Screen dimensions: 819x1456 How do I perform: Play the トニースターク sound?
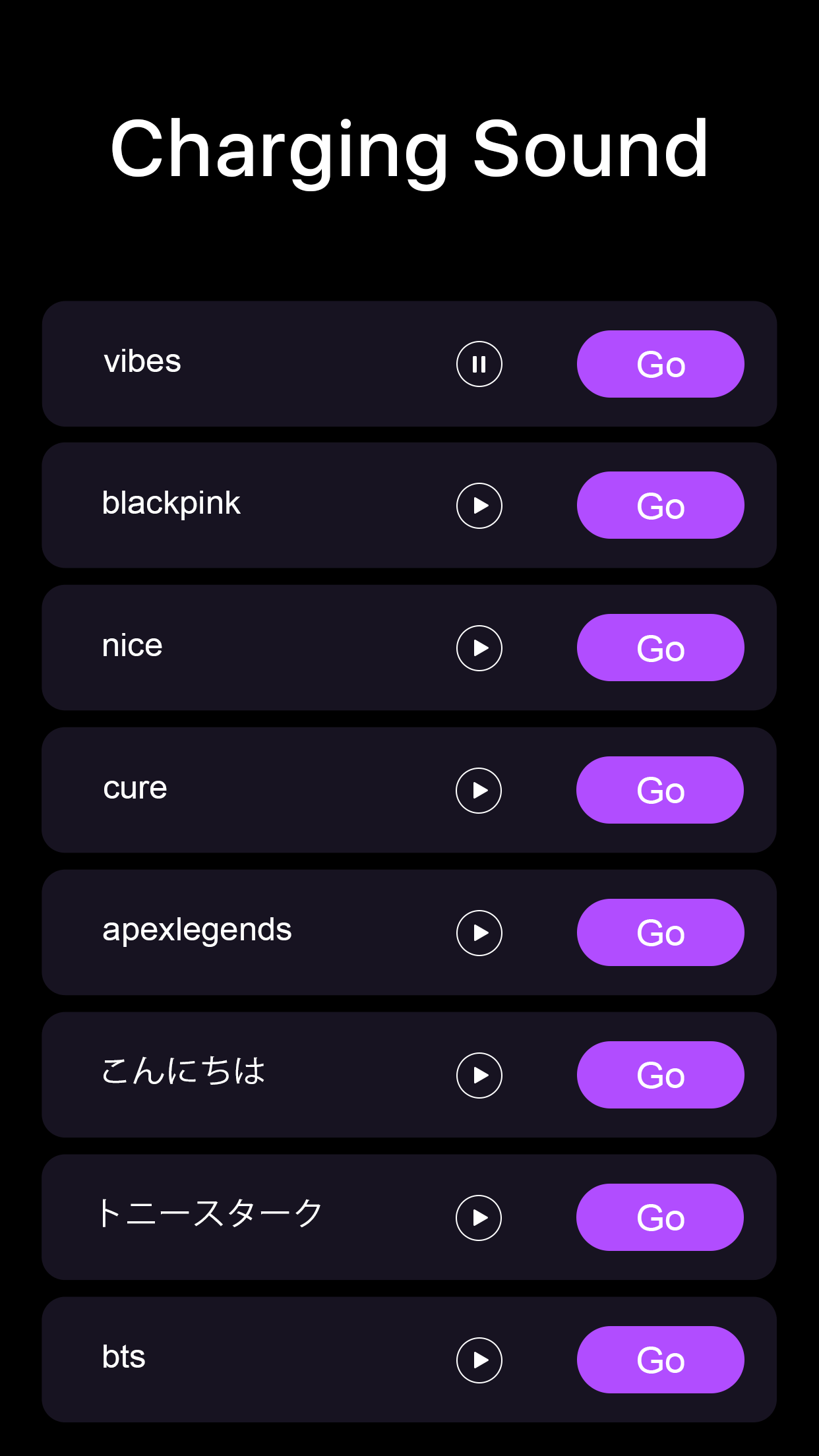(x=479, y=1217)
